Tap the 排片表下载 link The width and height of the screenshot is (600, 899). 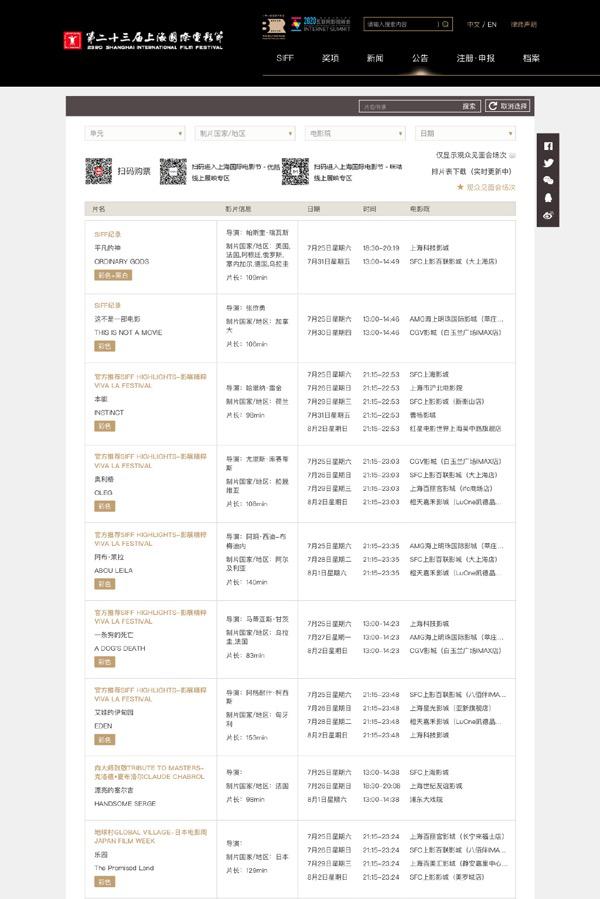472,171
